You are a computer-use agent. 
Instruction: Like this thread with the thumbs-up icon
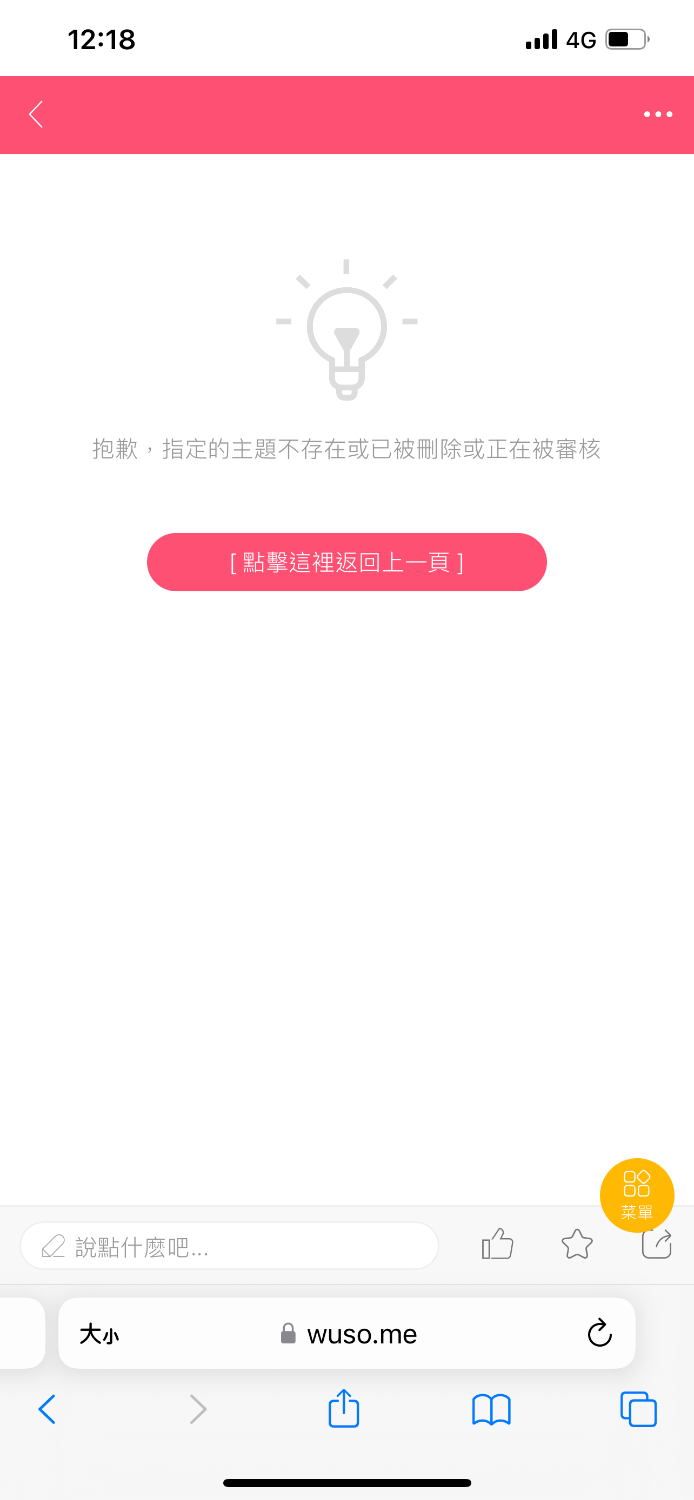[x=497, y=1245]
